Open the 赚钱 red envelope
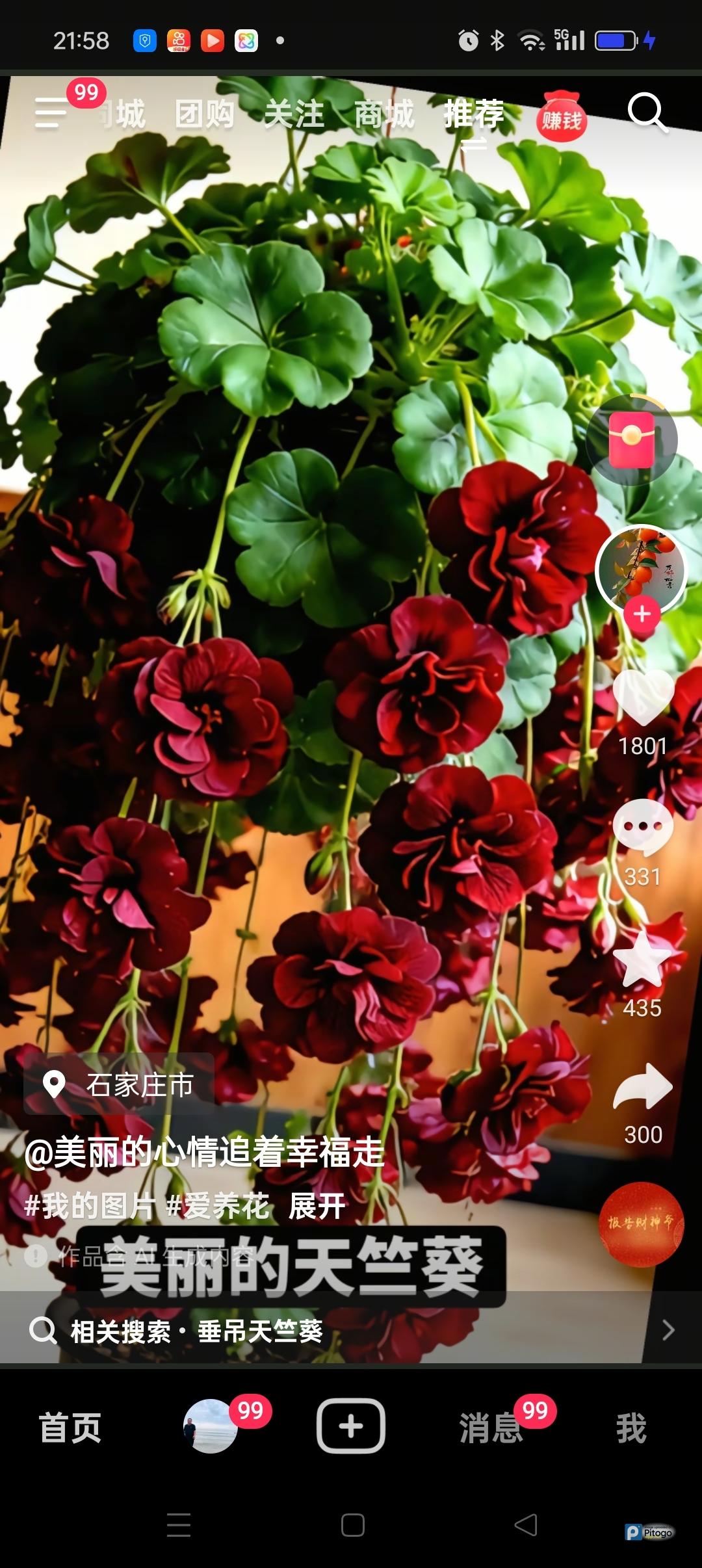702x1568 pixels. click(x=562, y=118)
